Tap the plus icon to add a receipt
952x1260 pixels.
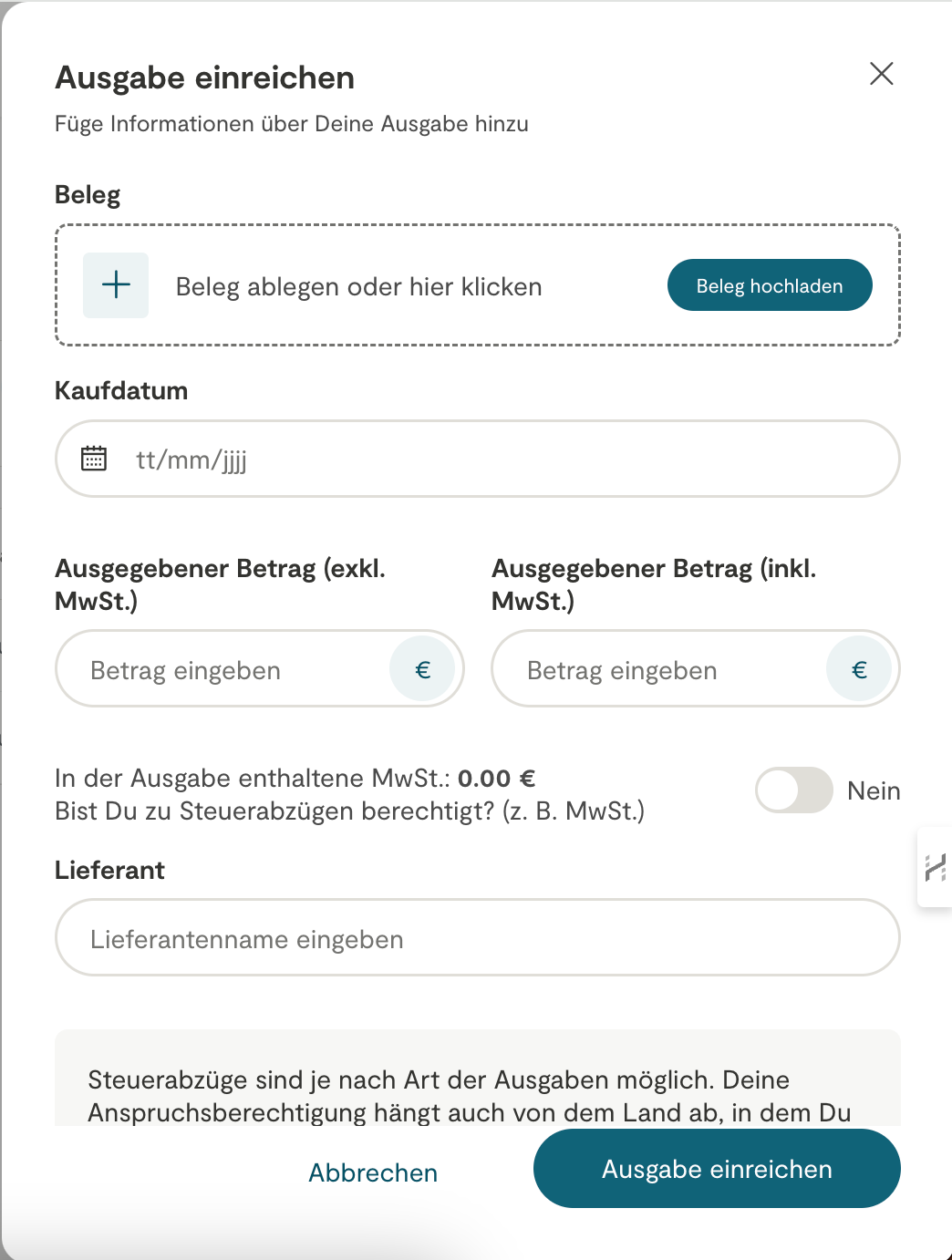point(116,285)
